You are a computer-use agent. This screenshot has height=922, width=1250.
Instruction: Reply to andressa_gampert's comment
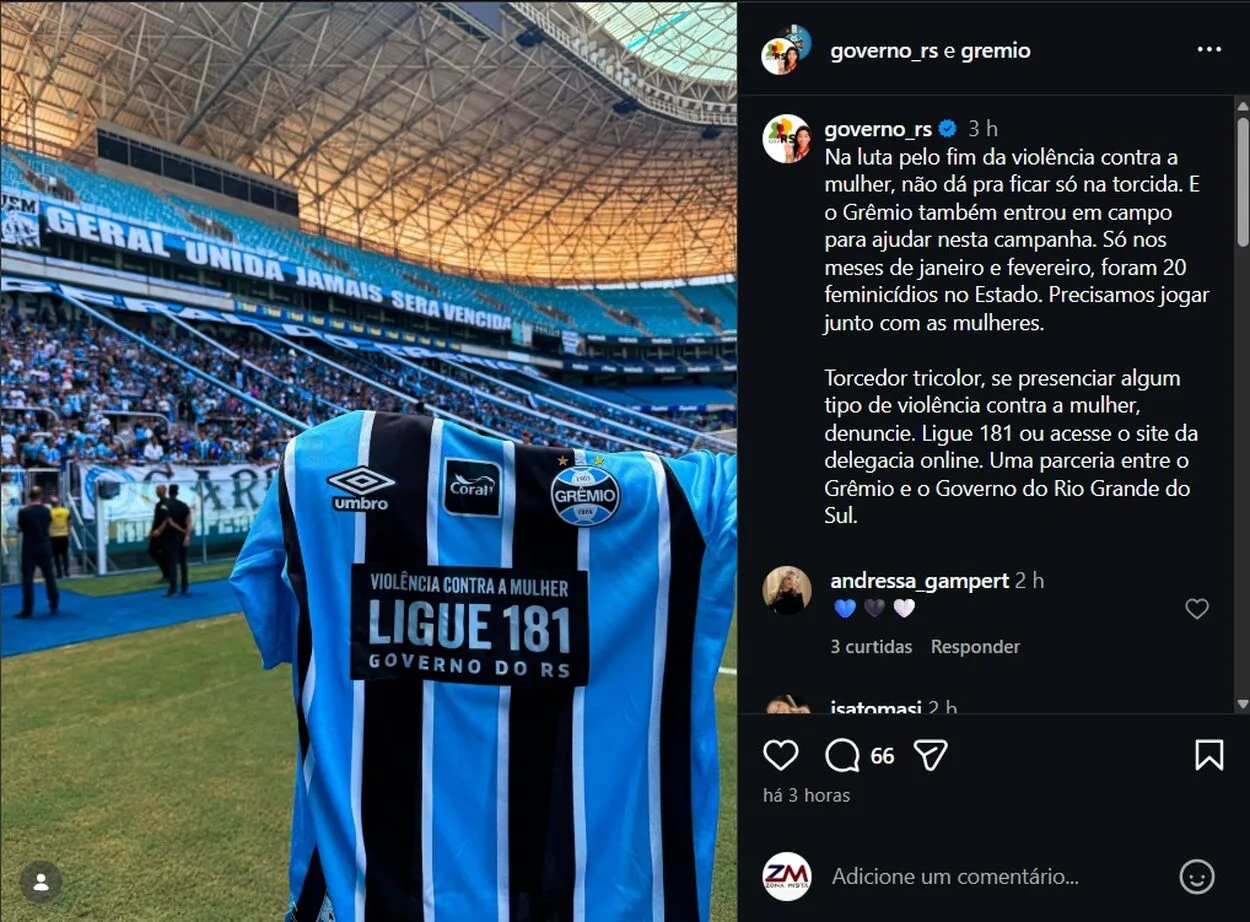click(975, 647)
